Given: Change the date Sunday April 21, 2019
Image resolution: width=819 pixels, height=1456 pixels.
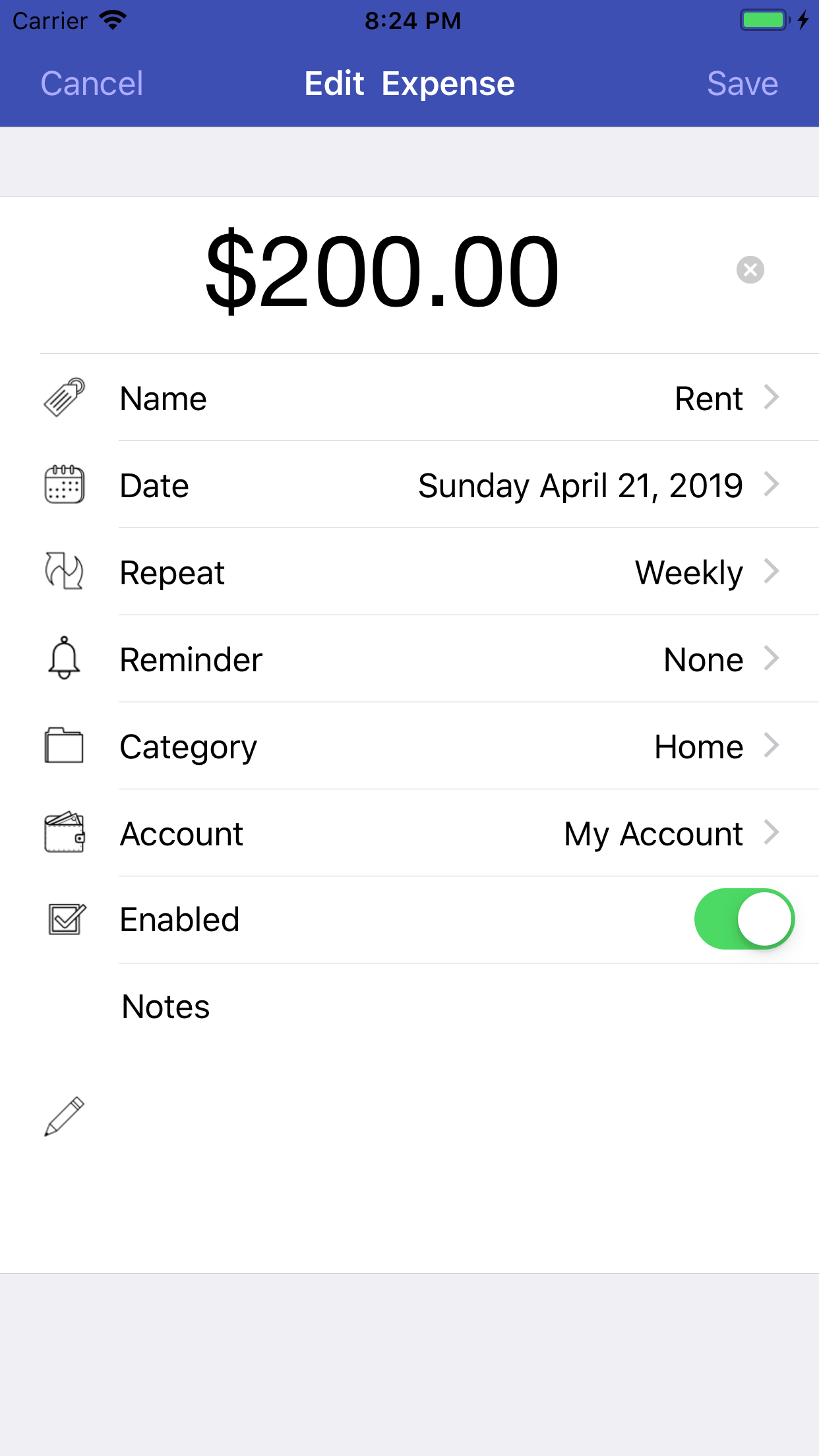Looking at the screenshot, I should tap(409, 485).
